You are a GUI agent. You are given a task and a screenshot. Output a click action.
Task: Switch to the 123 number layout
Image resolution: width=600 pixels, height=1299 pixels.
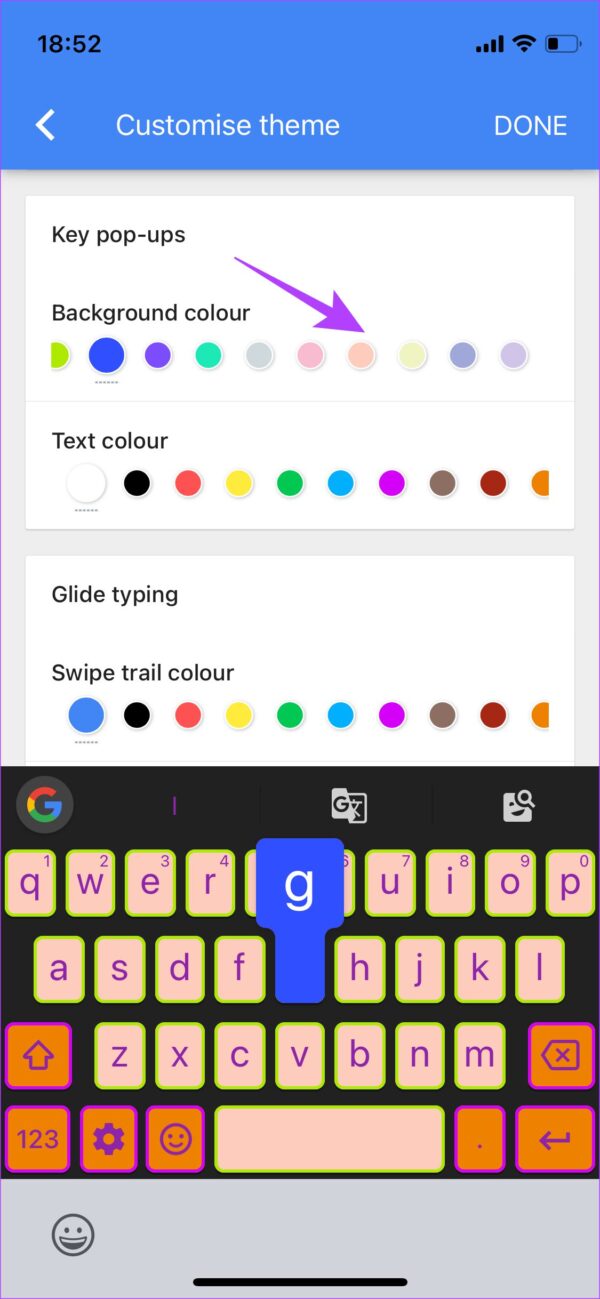(38, 1138)
